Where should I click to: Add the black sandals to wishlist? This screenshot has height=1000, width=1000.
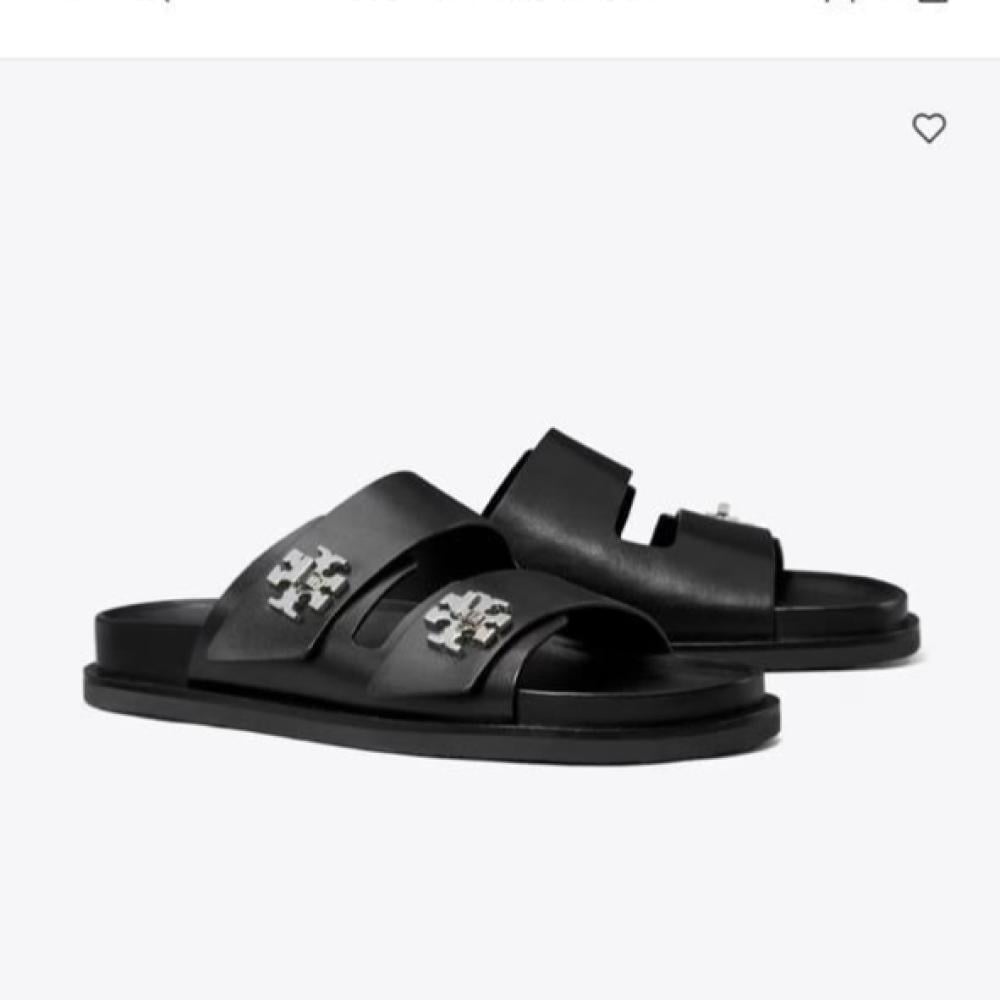[929, 128]
